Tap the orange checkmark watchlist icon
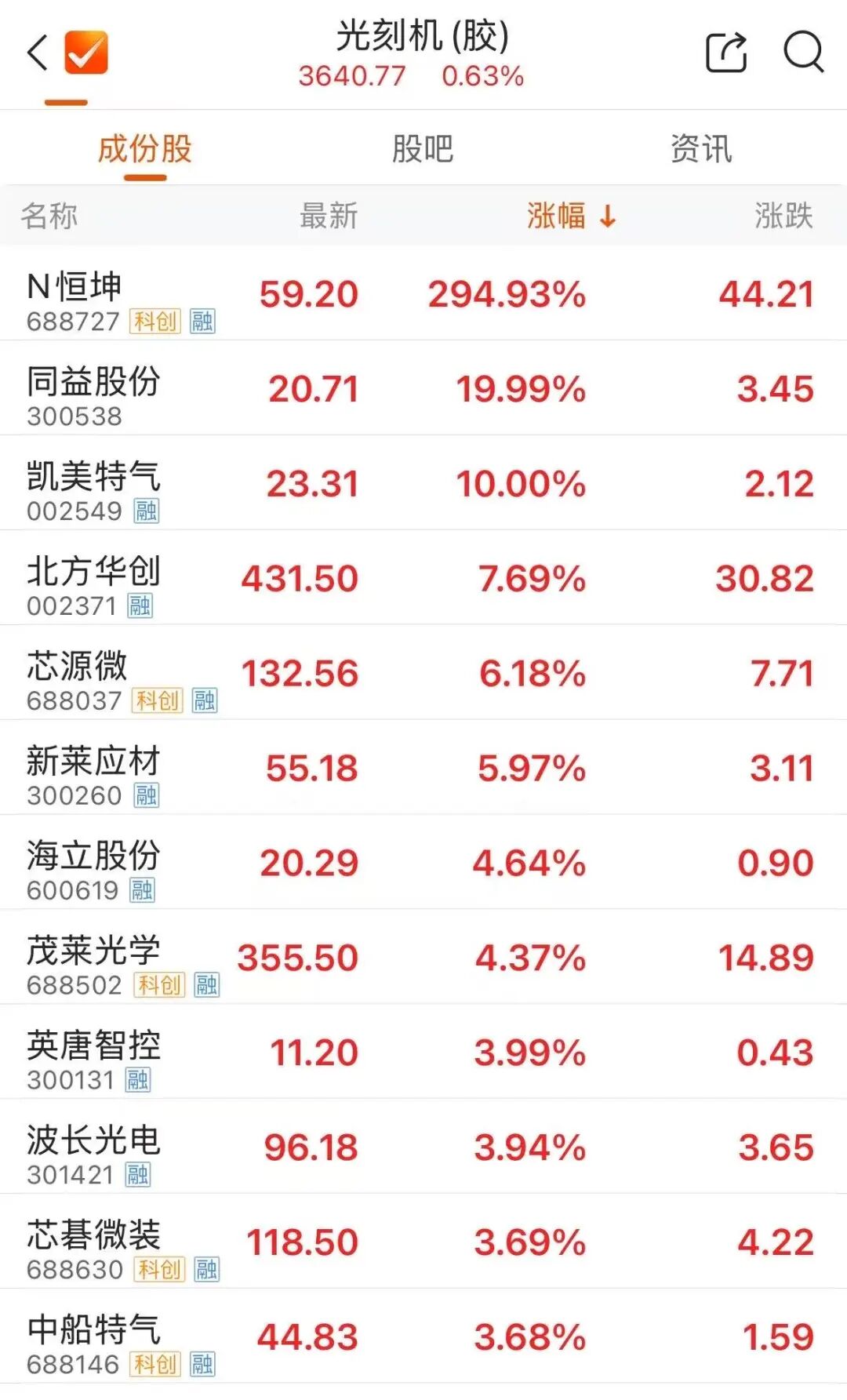This screenshot has height=1400, width=847. click(85, 53)
